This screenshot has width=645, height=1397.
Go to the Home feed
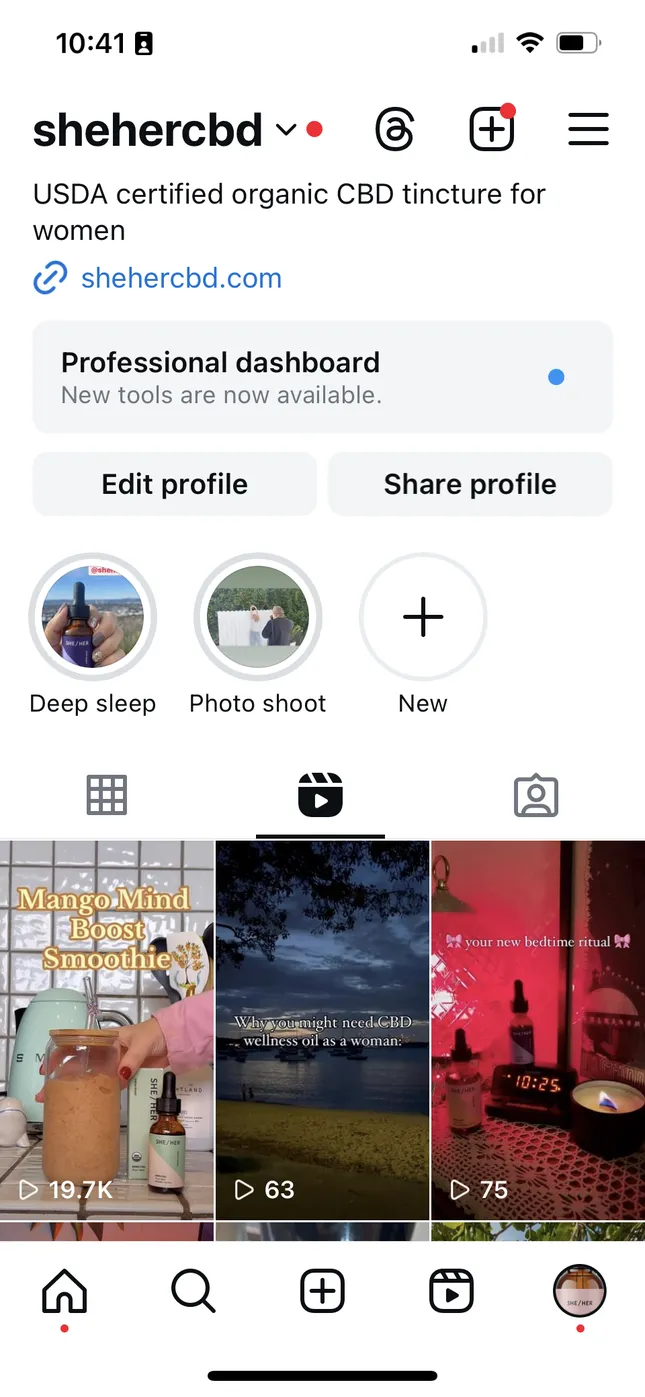65,1292
